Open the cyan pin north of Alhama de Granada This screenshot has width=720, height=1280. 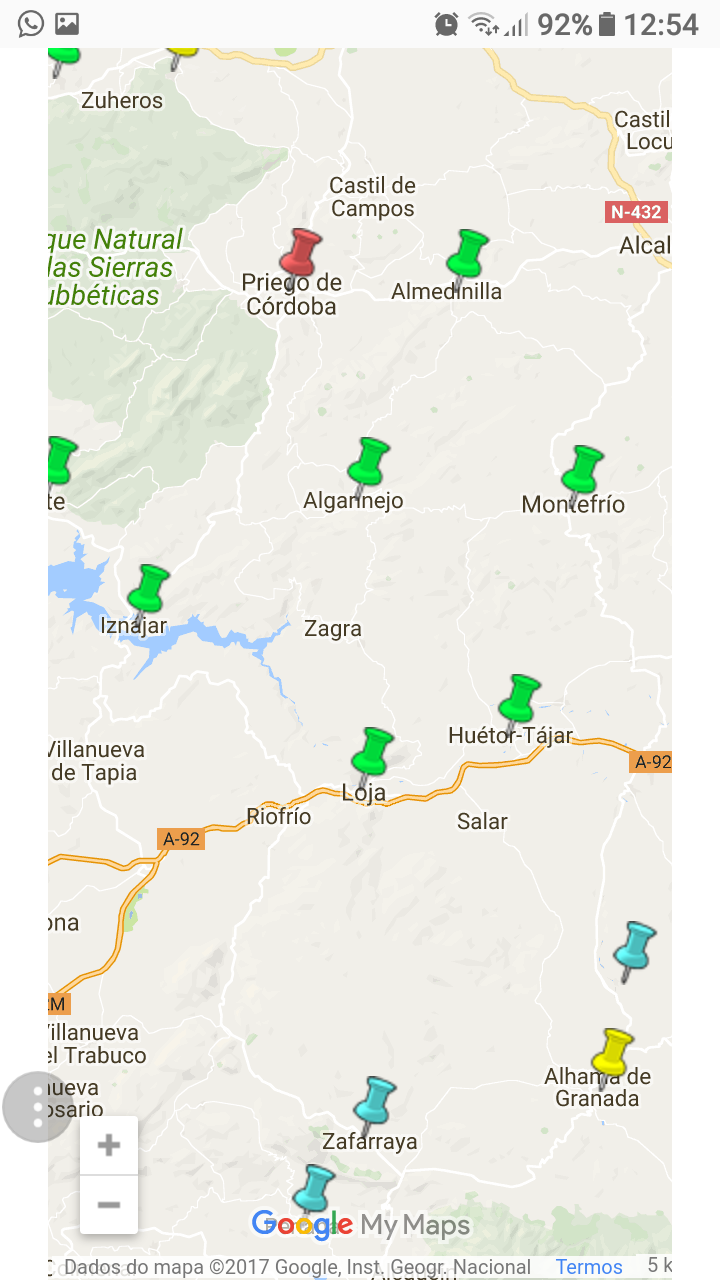pos(633,950)
